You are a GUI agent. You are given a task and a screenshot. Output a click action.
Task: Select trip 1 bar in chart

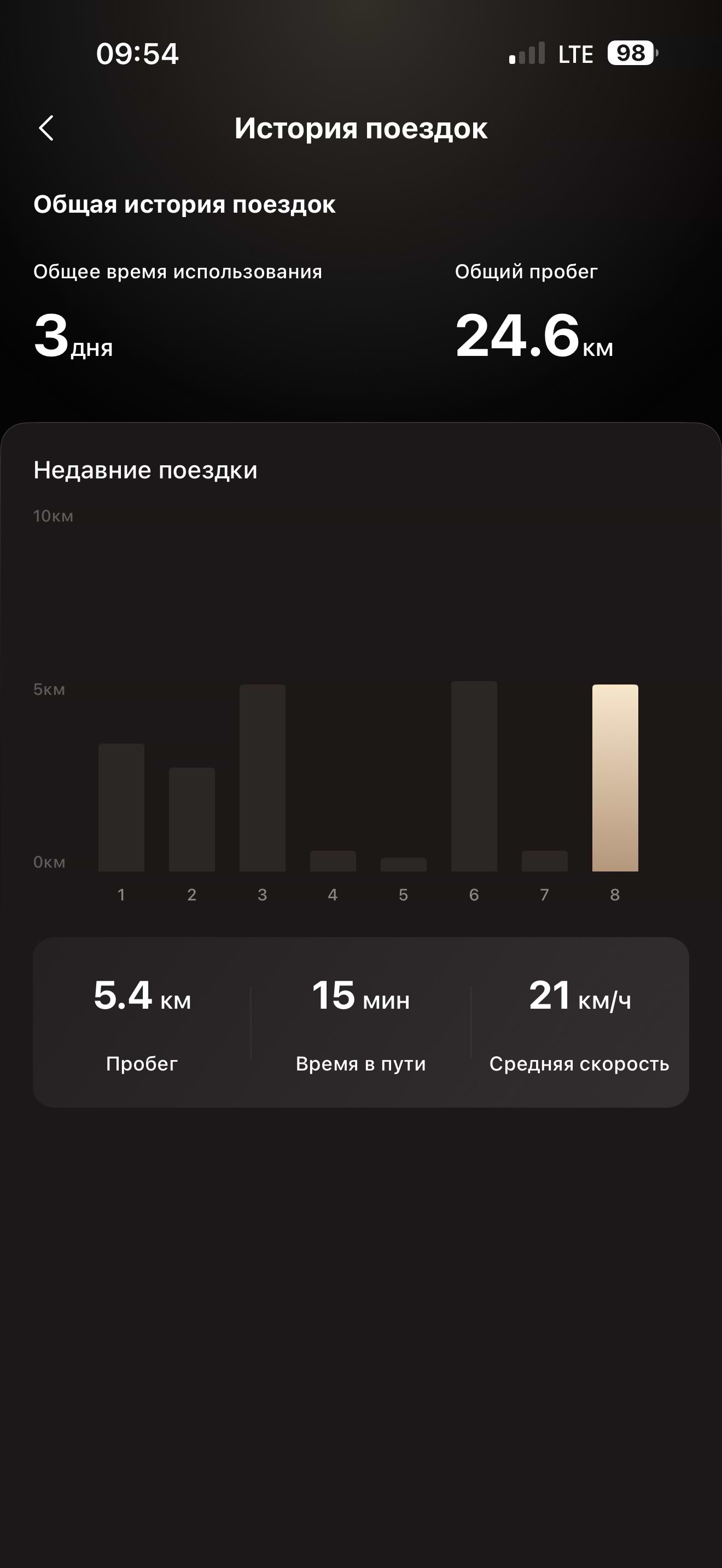(121, 807)
